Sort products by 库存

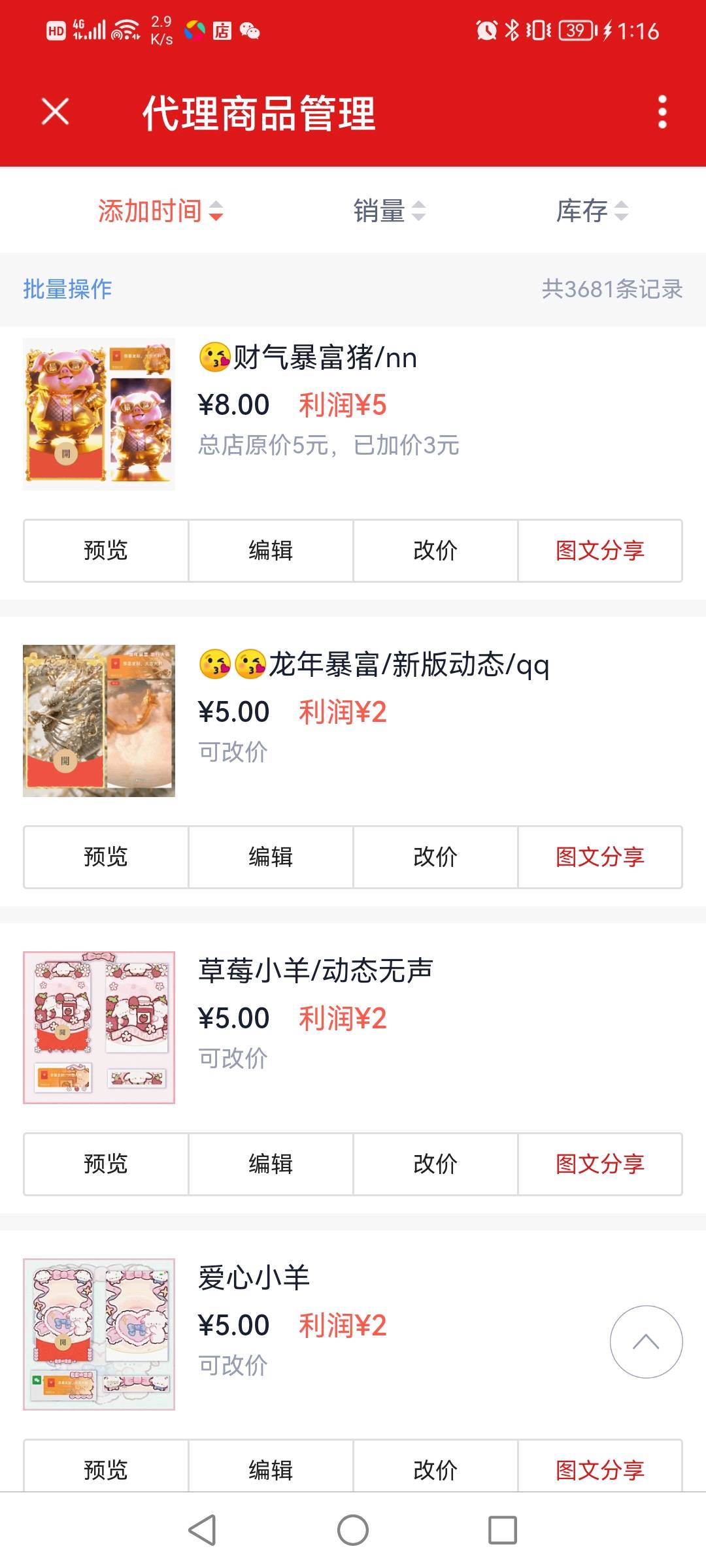592,211
